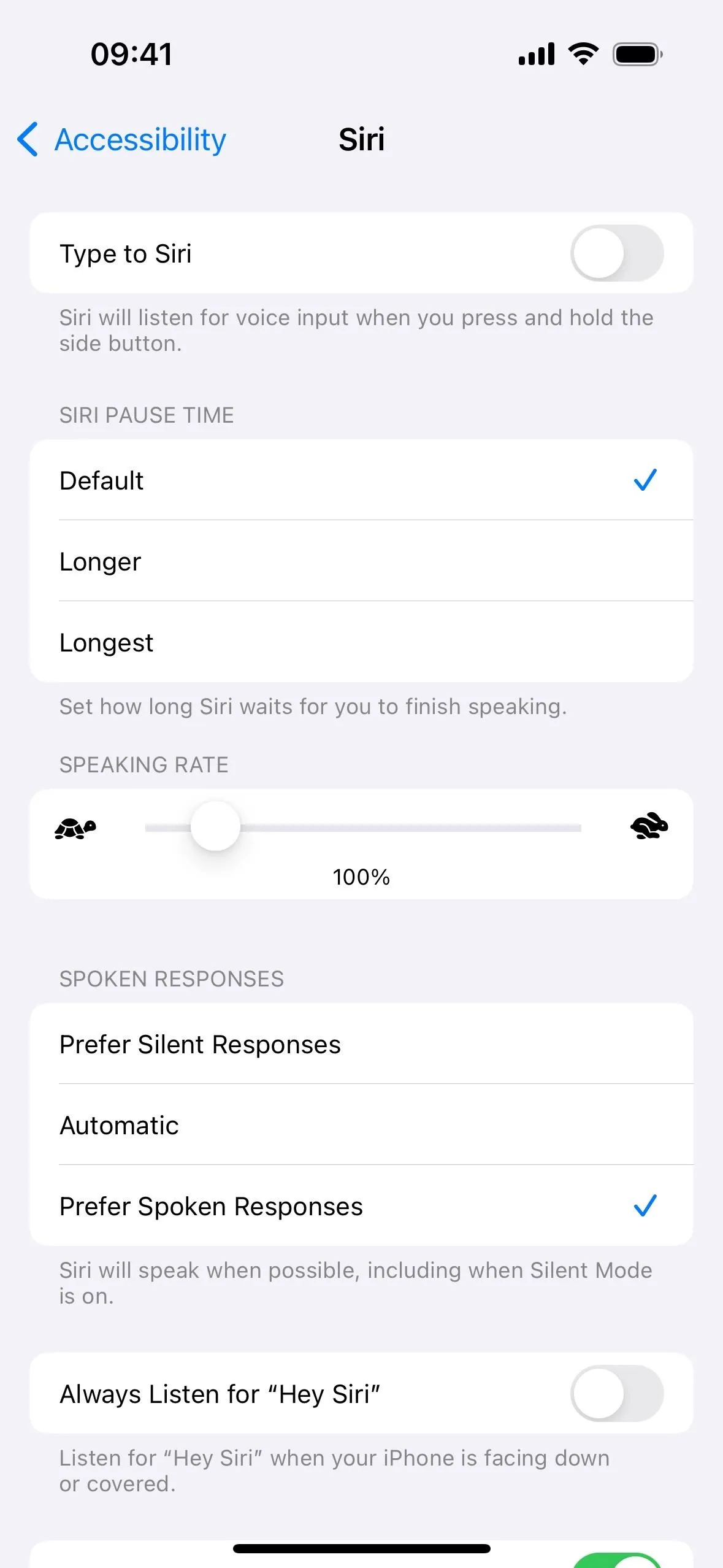Tap the speaking rate slider
The height and width of the screenshot is (1568, 723).
pos(363,827)
